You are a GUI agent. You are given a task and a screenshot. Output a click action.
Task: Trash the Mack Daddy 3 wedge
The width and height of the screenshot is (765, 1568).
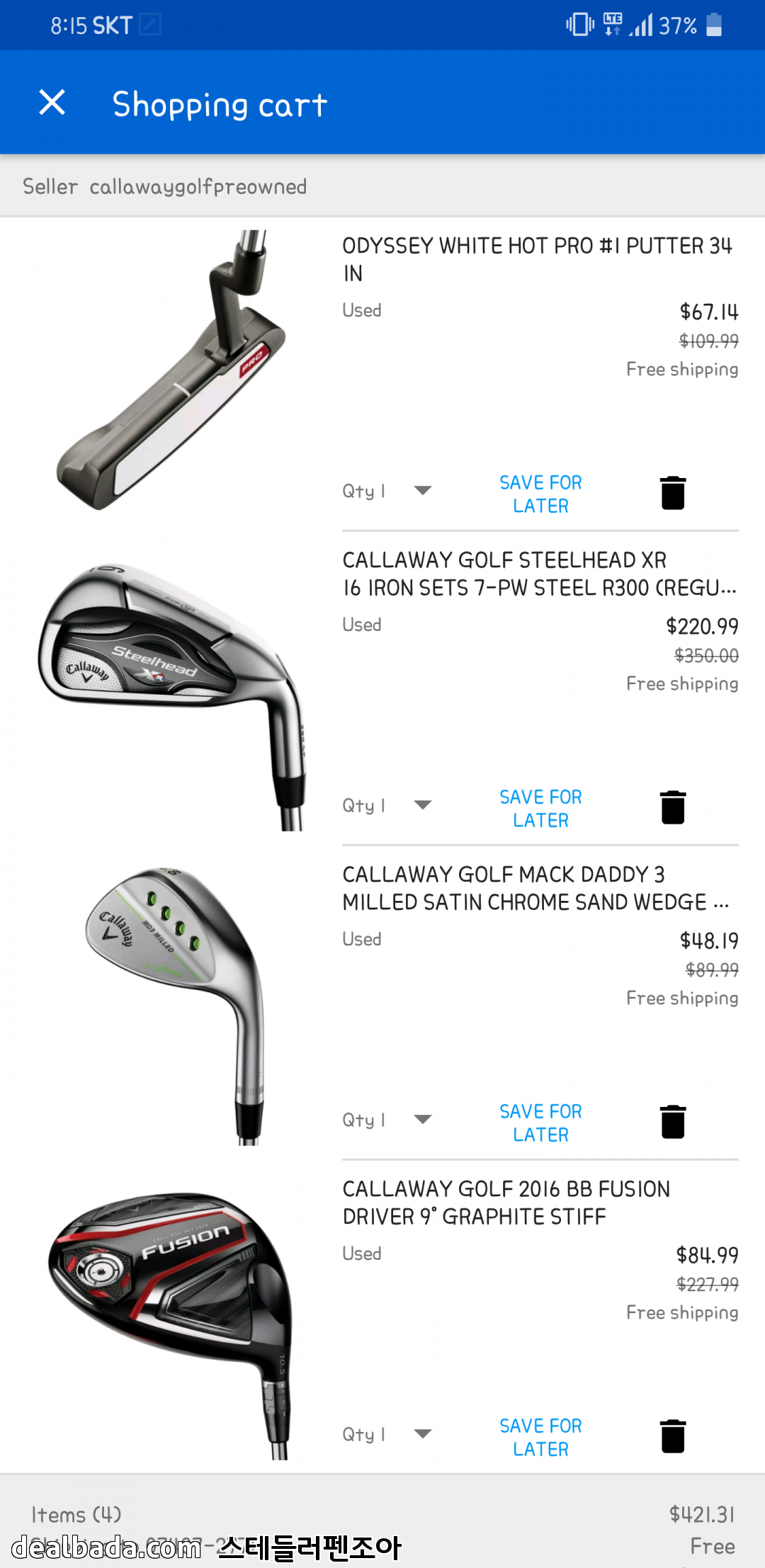pyautogui.click(x=672, y=1122)
